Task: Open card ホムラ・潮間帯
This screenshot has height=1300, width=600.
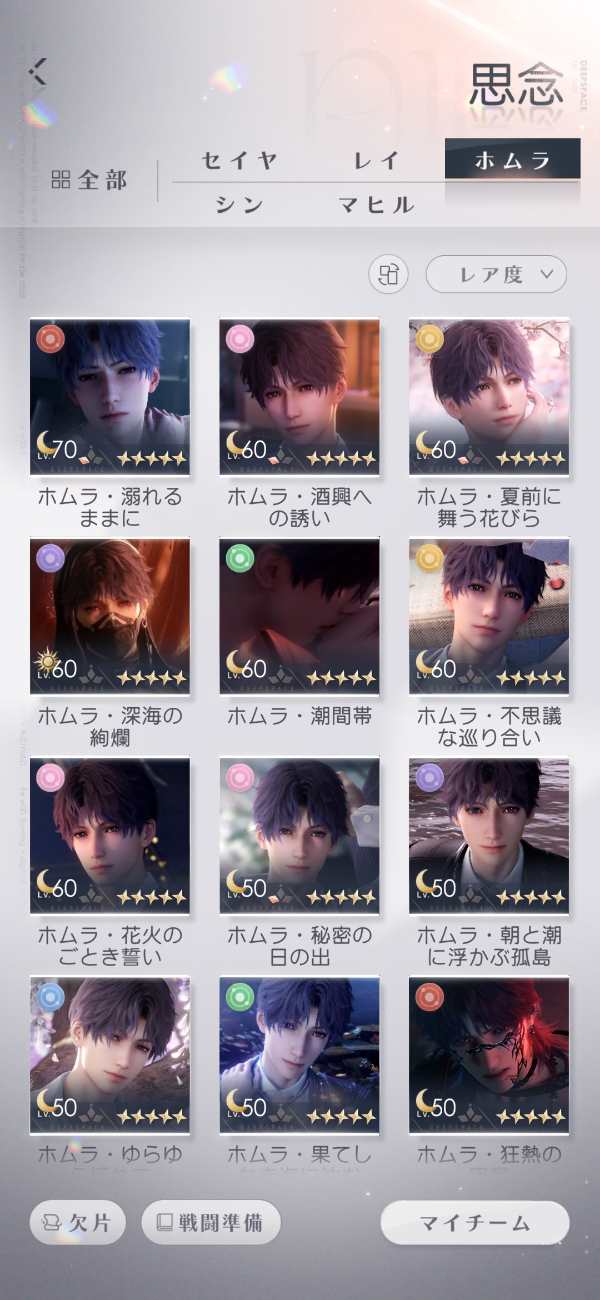Action: pyautogui.click(x=299, y=616)
